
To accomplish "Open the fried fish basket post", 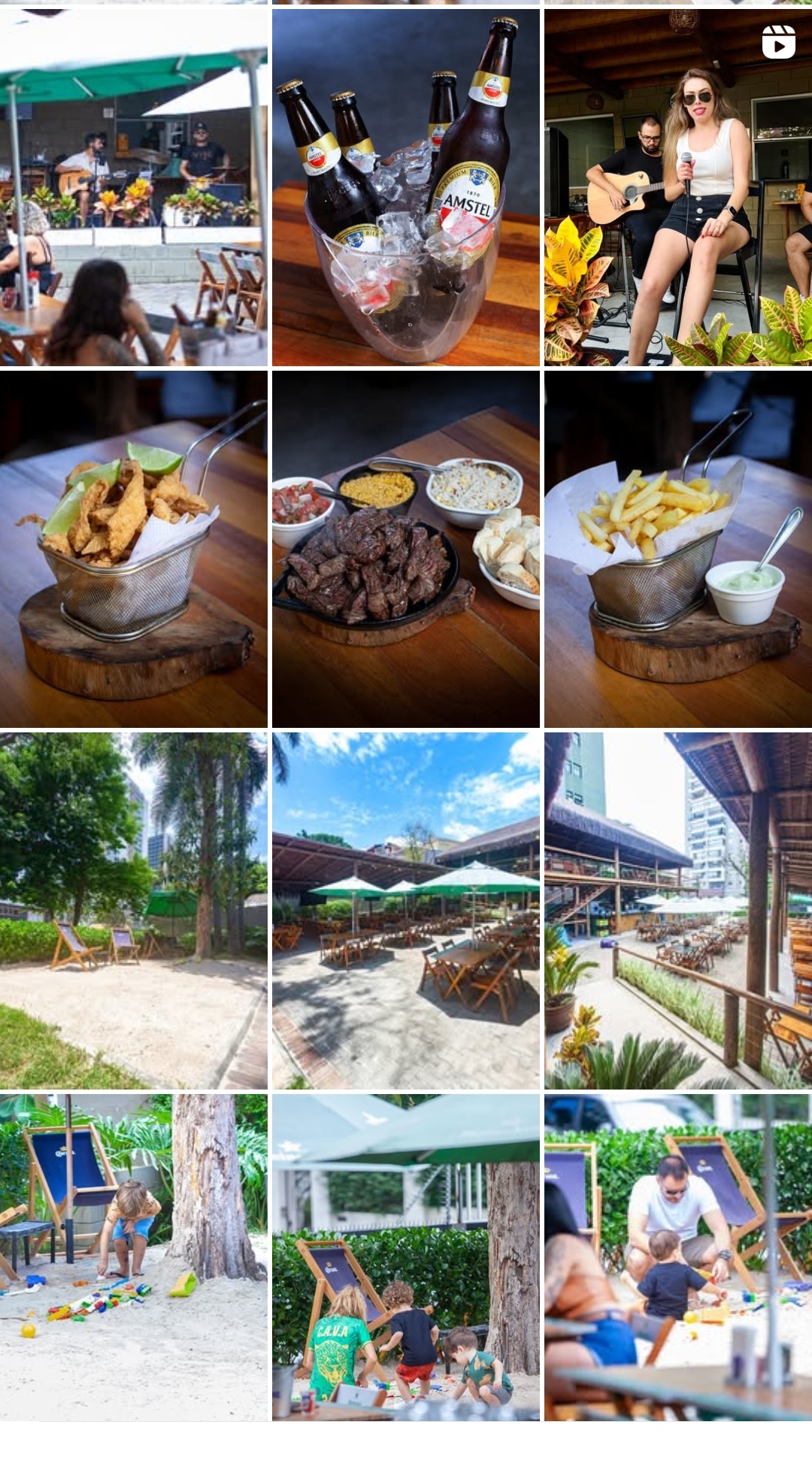I will pyautogui.click(x=133, y=549).
